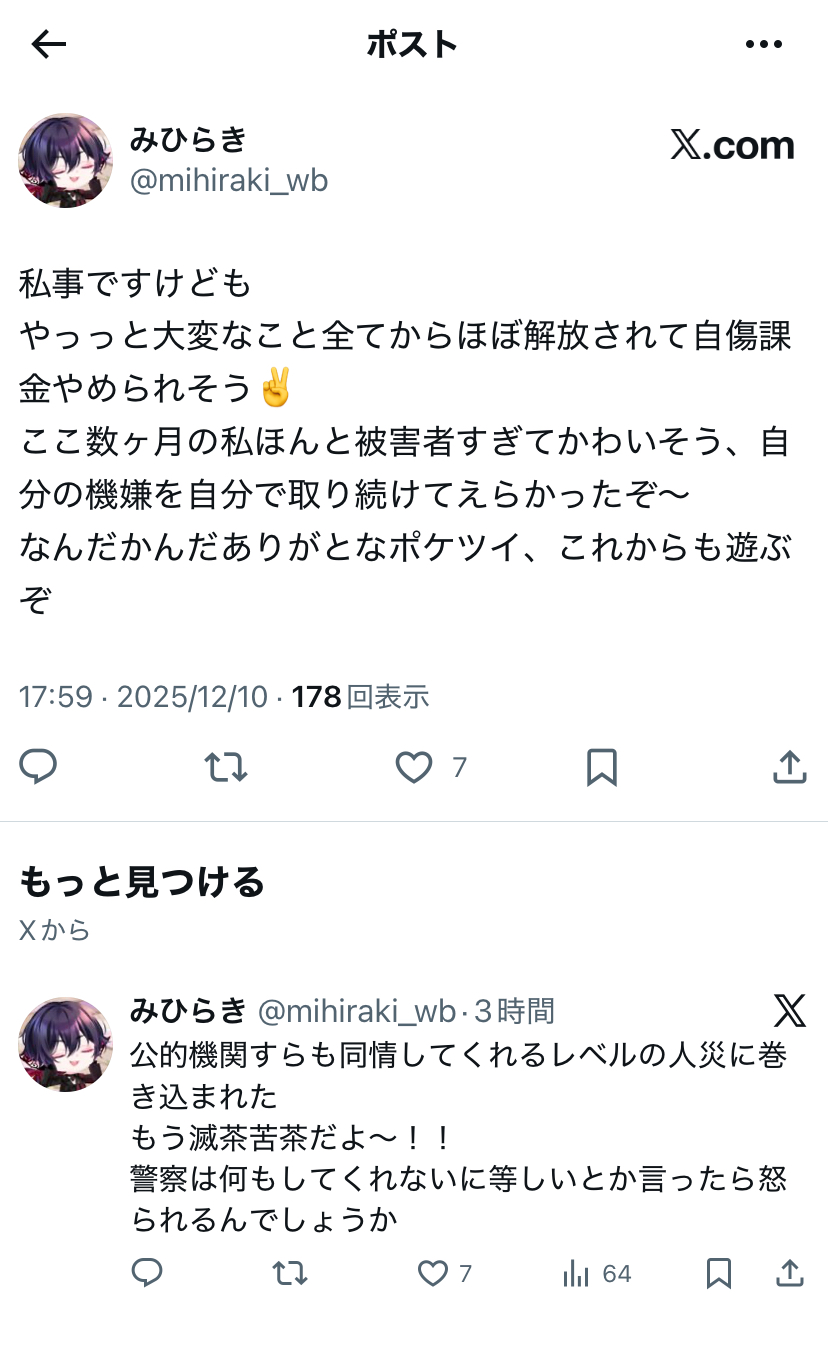Reply to the 公的機関 post

(x=147, y=1273)
